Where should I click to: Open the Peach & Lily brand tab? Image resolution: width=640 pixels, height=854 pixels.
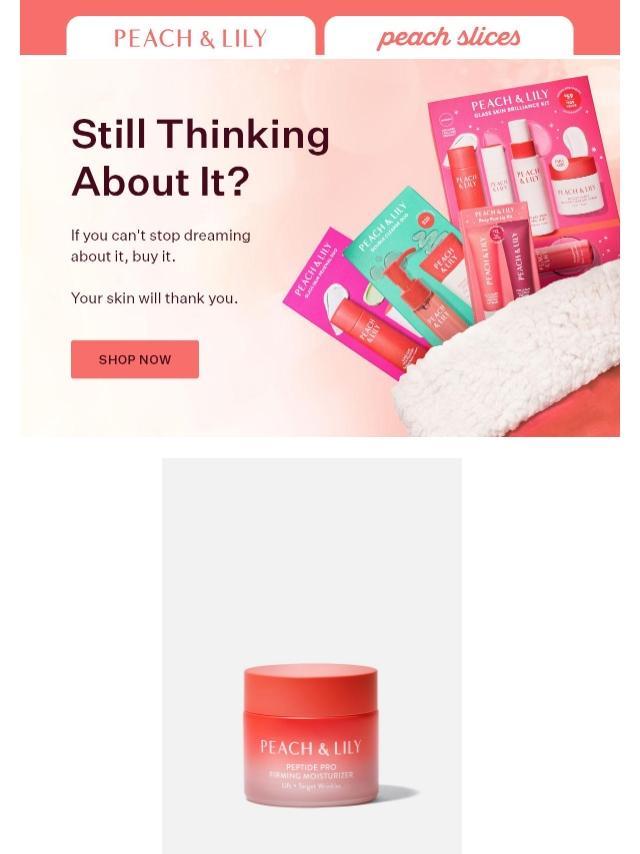[190, 38]
